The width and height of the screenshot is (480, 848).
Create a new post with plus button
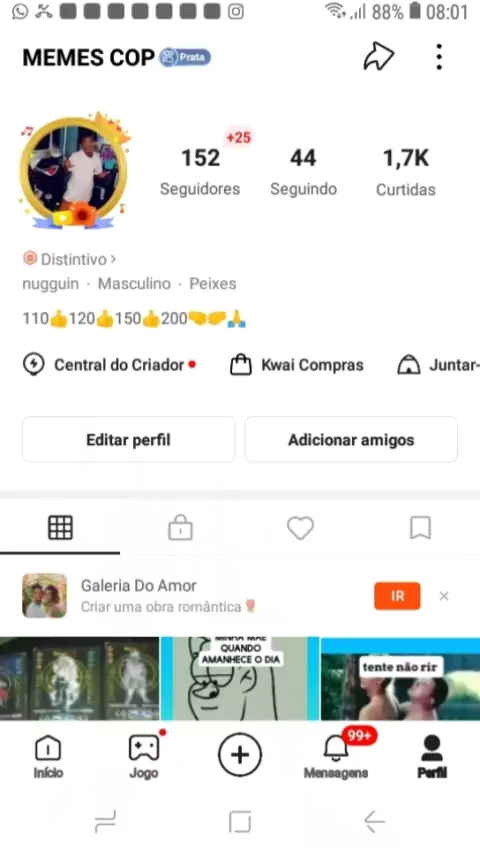(240, 754)
